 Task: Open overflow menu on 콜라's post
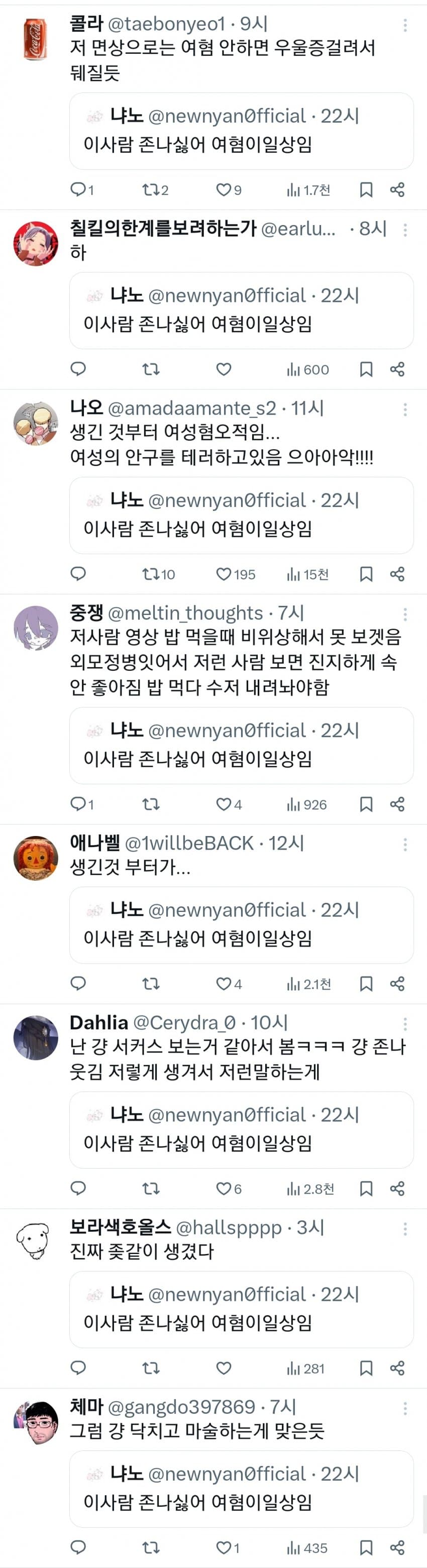pyautogui.click(x=405, y=25)
